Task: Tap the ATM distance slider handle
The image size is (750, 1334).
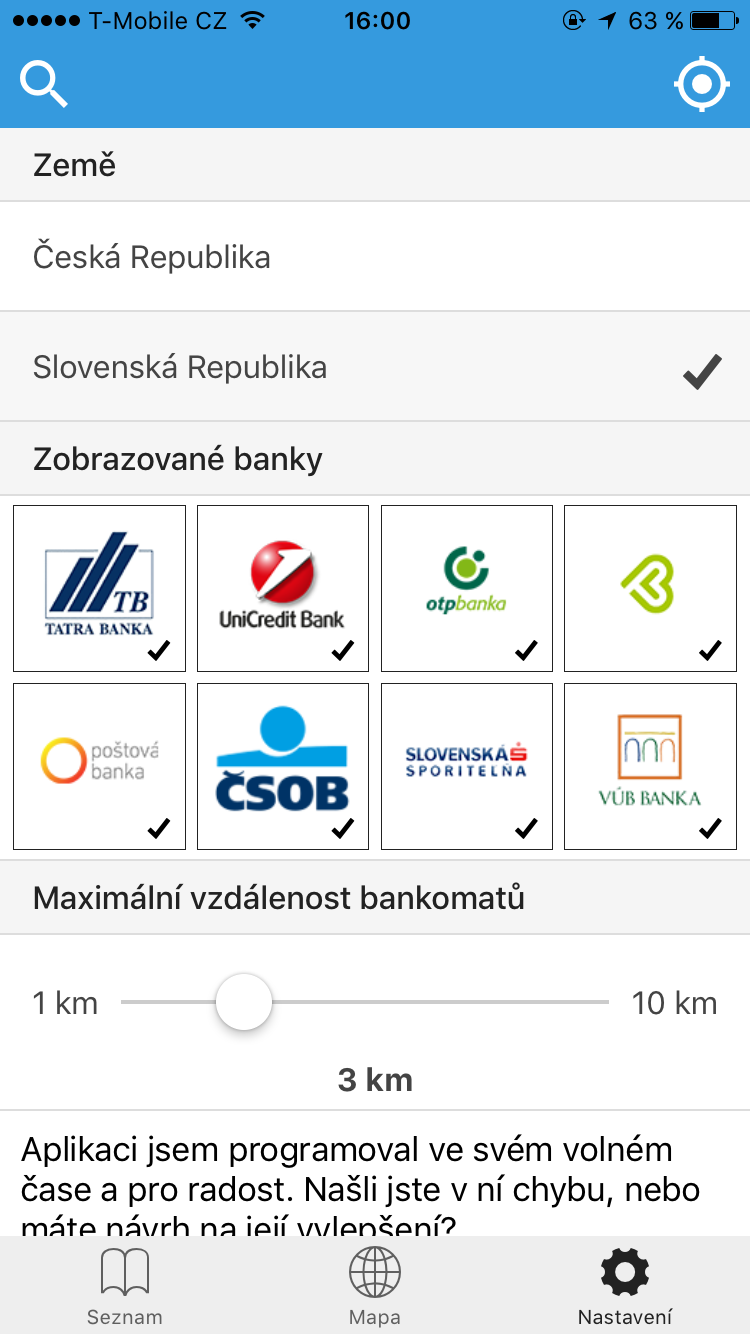Action: (x=244, y=1002)
